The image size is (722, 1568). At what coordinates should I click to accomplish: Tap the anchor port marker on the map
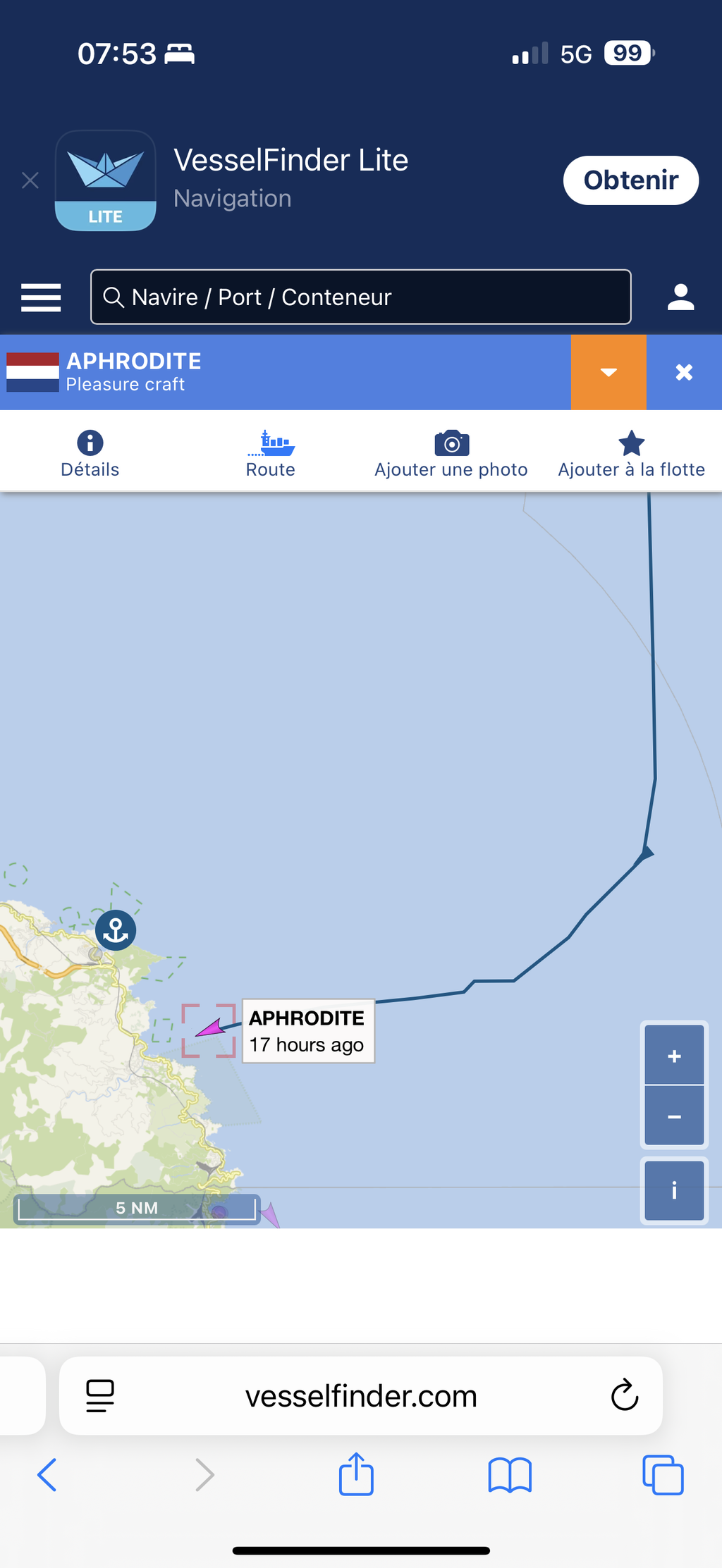pyautogui.click(x=116, y=930)
